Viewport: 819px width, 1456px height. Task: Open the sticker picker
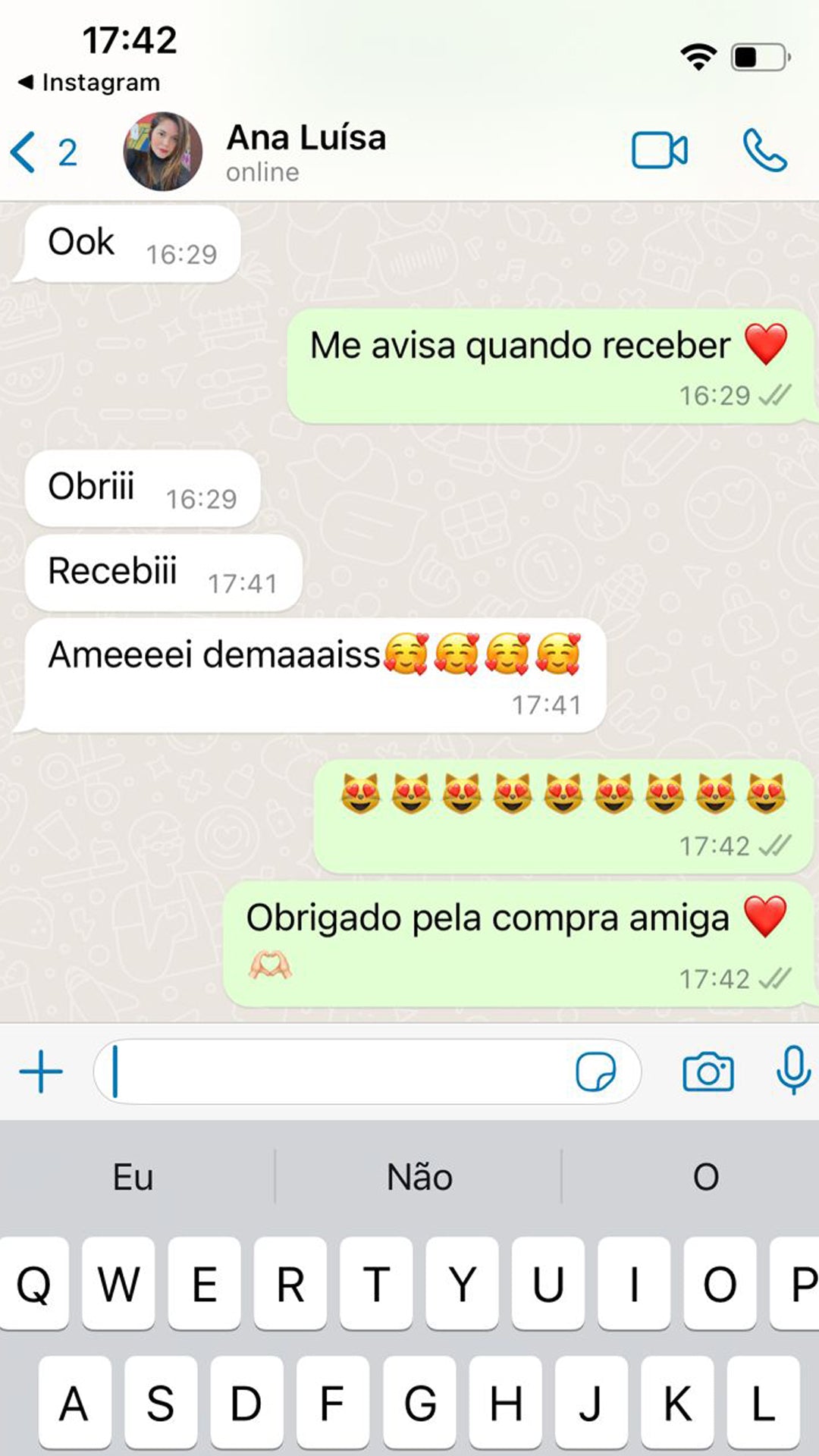pos(595,1072)
